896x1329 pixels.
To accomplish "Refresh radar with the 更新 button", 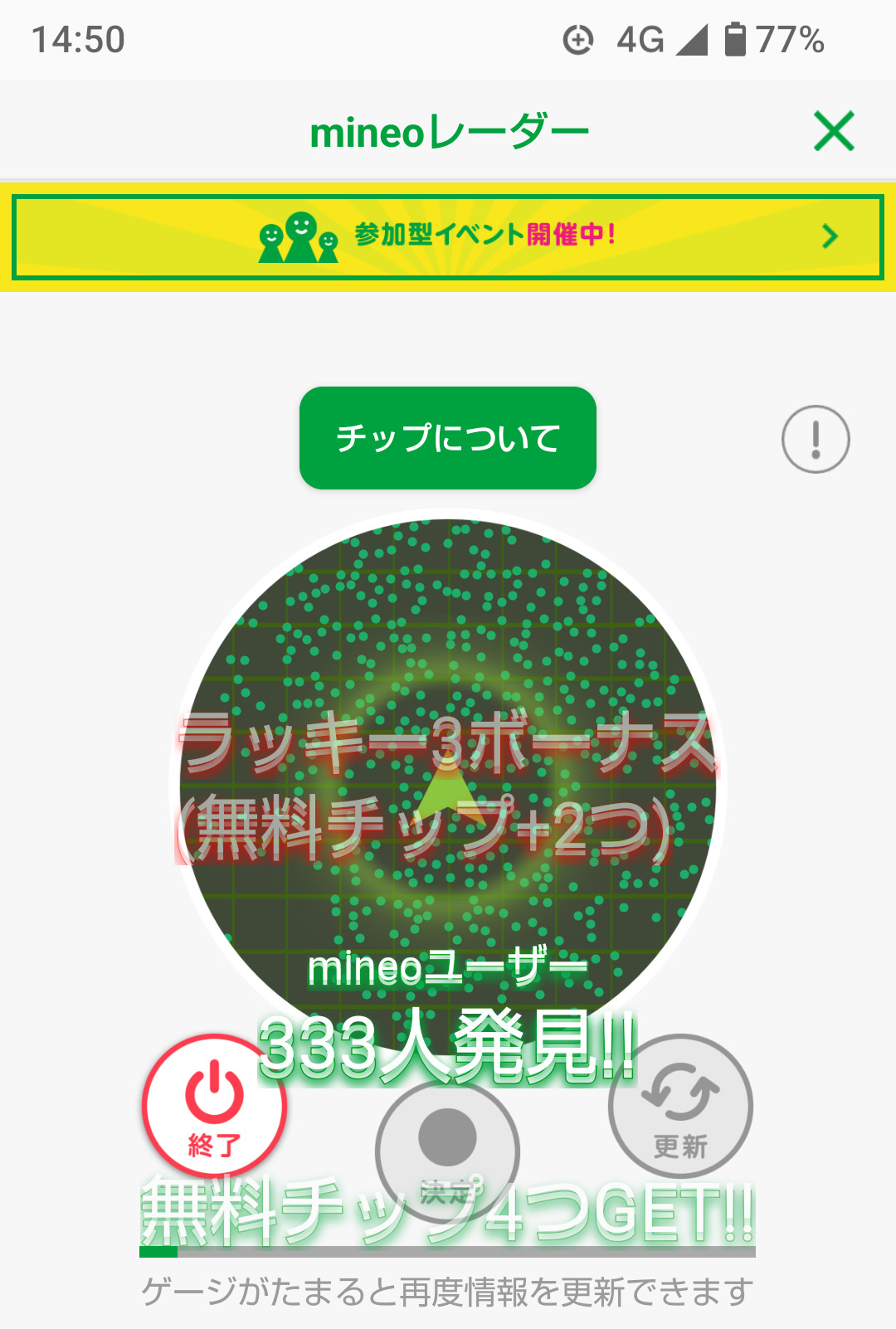I will (680, 1106).
